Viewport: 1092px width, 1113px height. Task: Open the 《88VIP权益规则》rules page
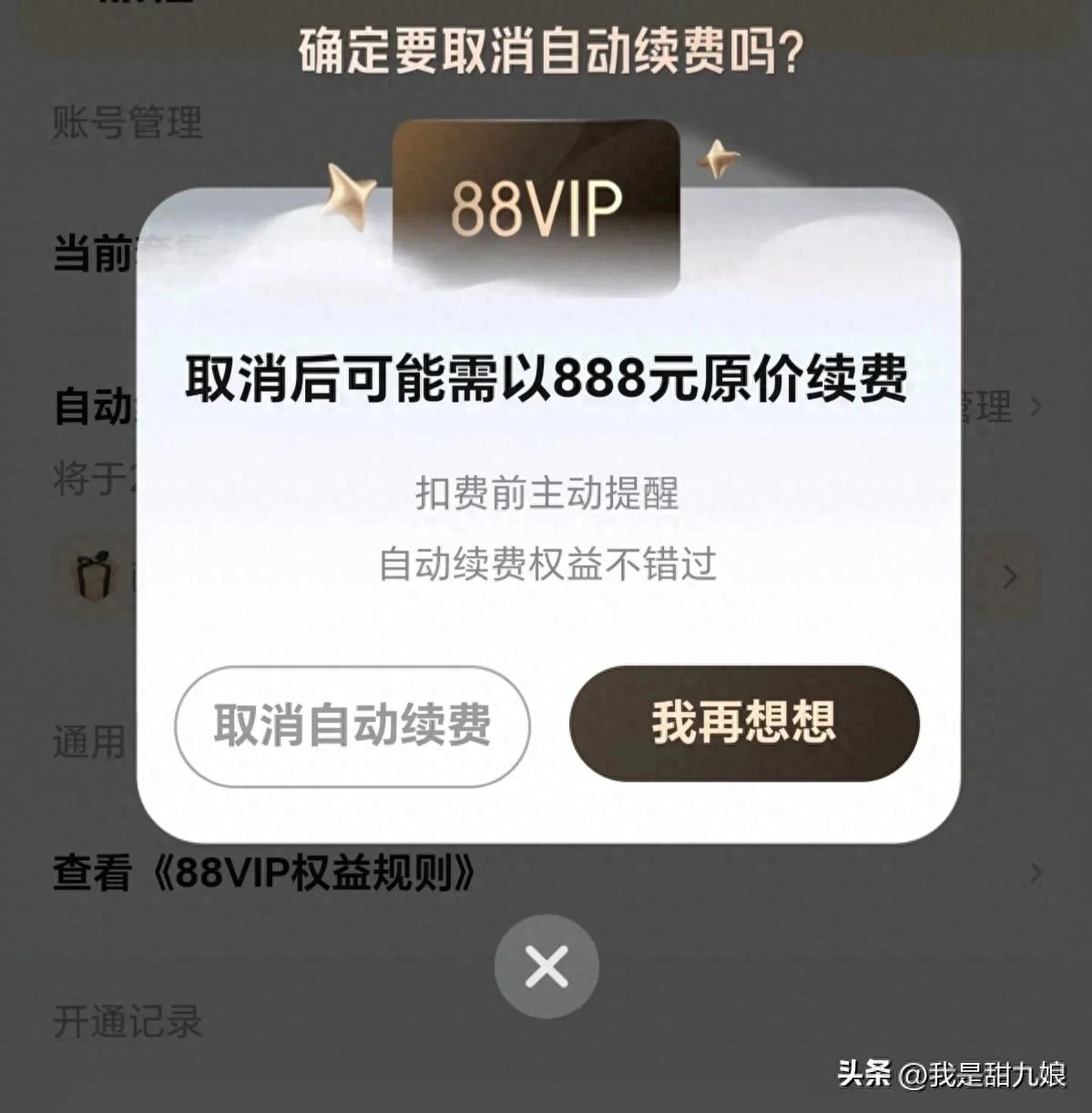273,872
